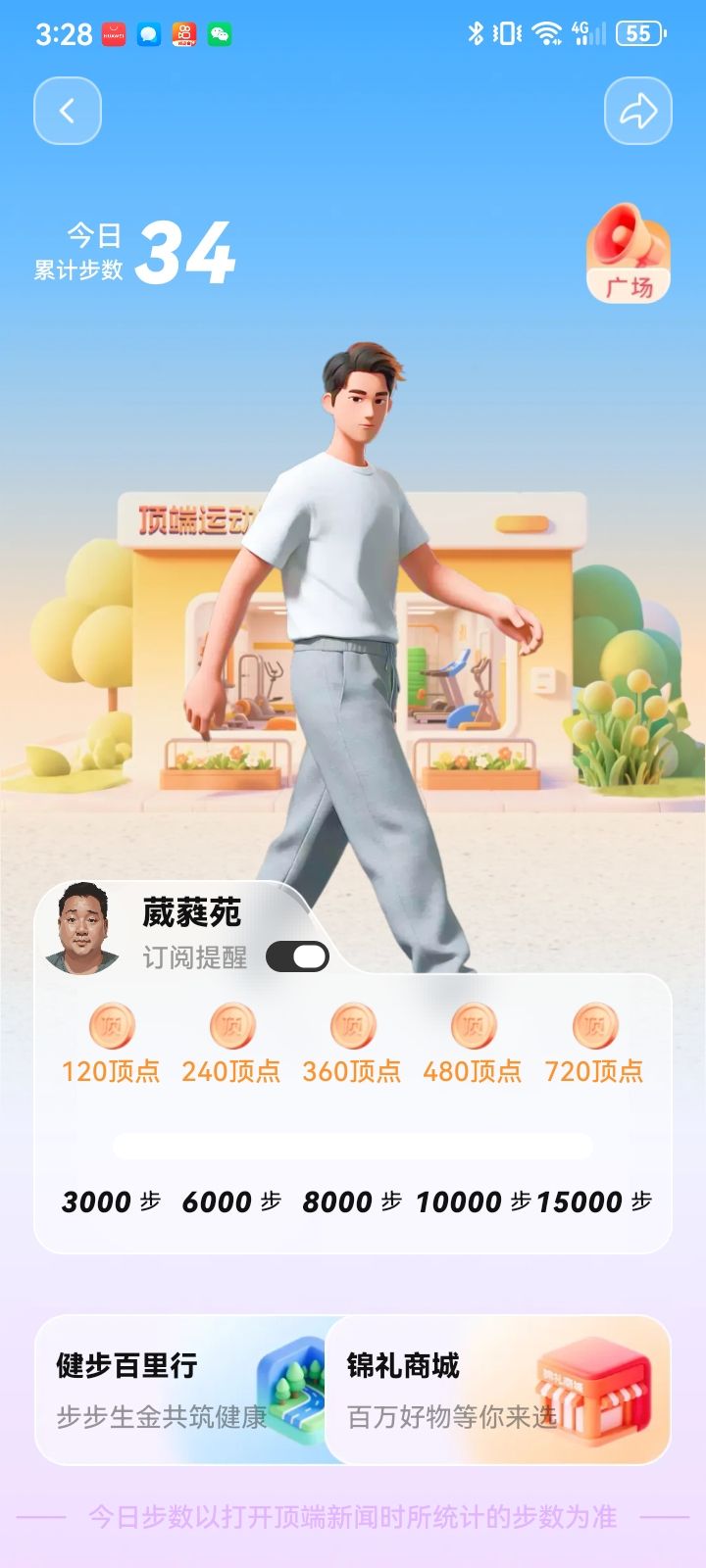Screen dimensions: 706x1568
Task: Claim the 120顶点 coin reward
Action: (111, 1027)
